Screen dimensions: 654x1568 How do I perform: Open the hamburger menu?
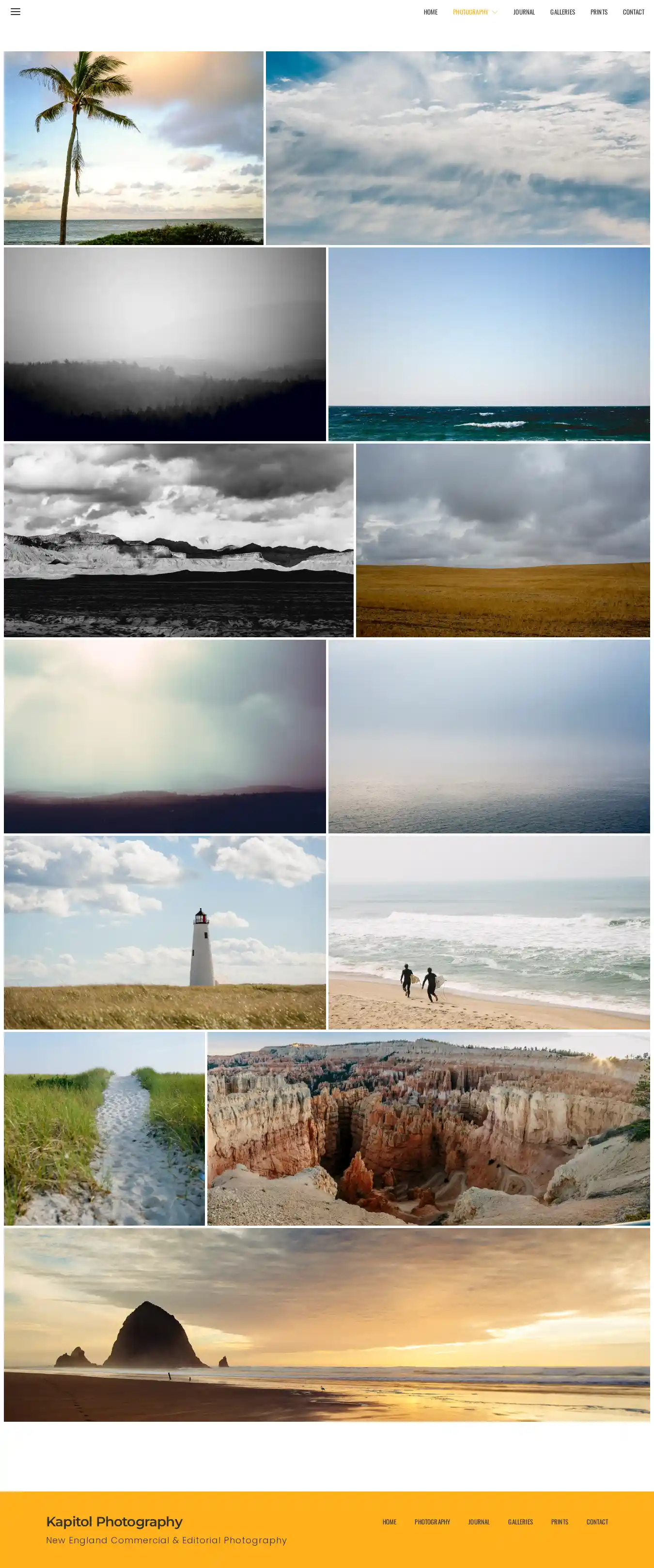click(15, 12)
